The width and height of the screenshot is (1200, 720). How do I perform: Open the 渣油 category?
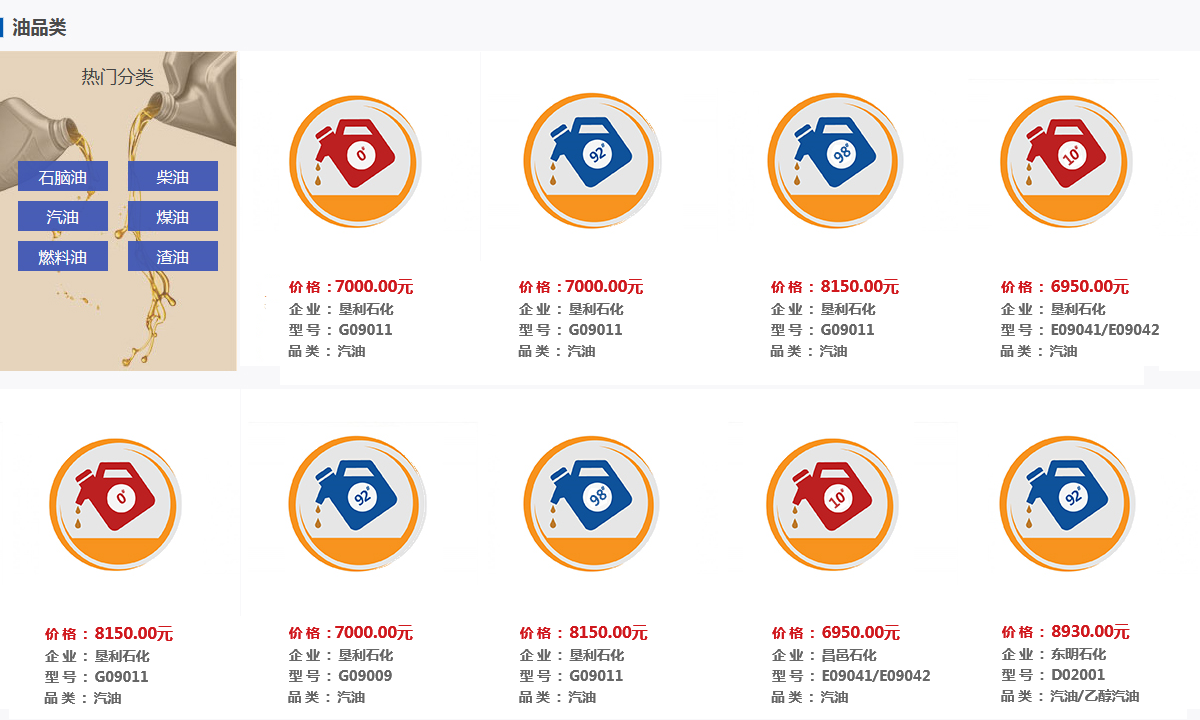coord(172,257)
